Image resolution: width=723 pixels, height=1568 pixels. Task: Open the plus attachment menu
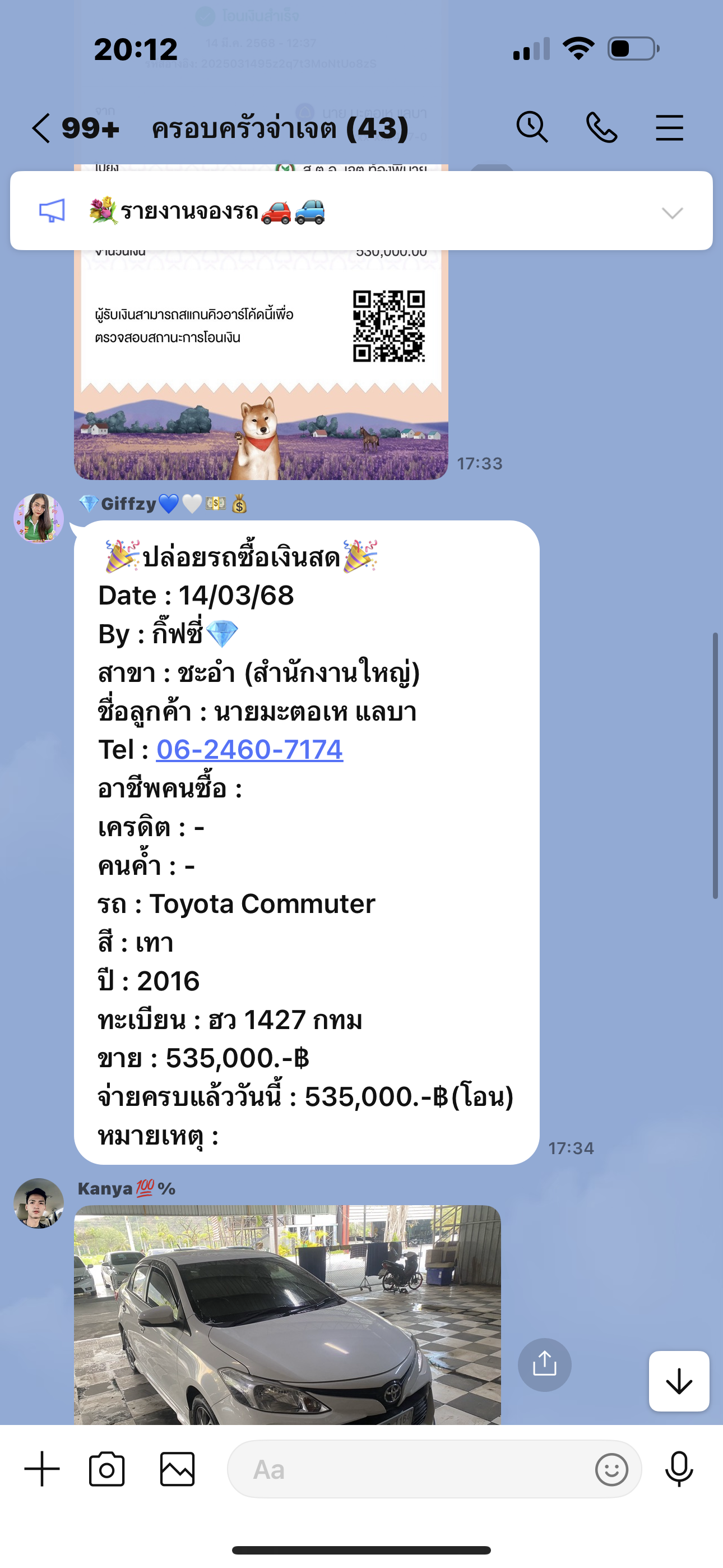click(42, 1469)
